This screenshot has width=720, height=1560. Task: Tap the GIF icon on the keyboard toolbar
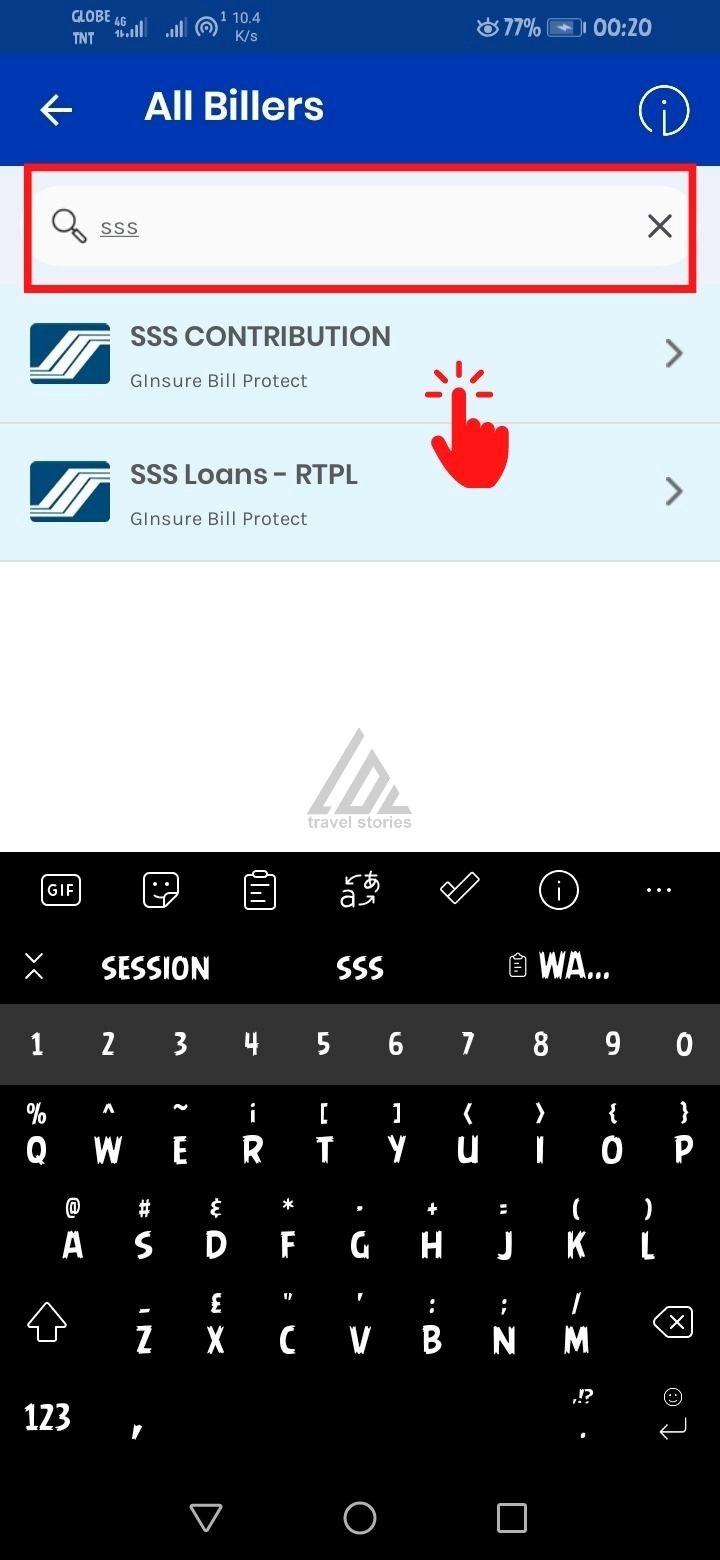[61, 890]
